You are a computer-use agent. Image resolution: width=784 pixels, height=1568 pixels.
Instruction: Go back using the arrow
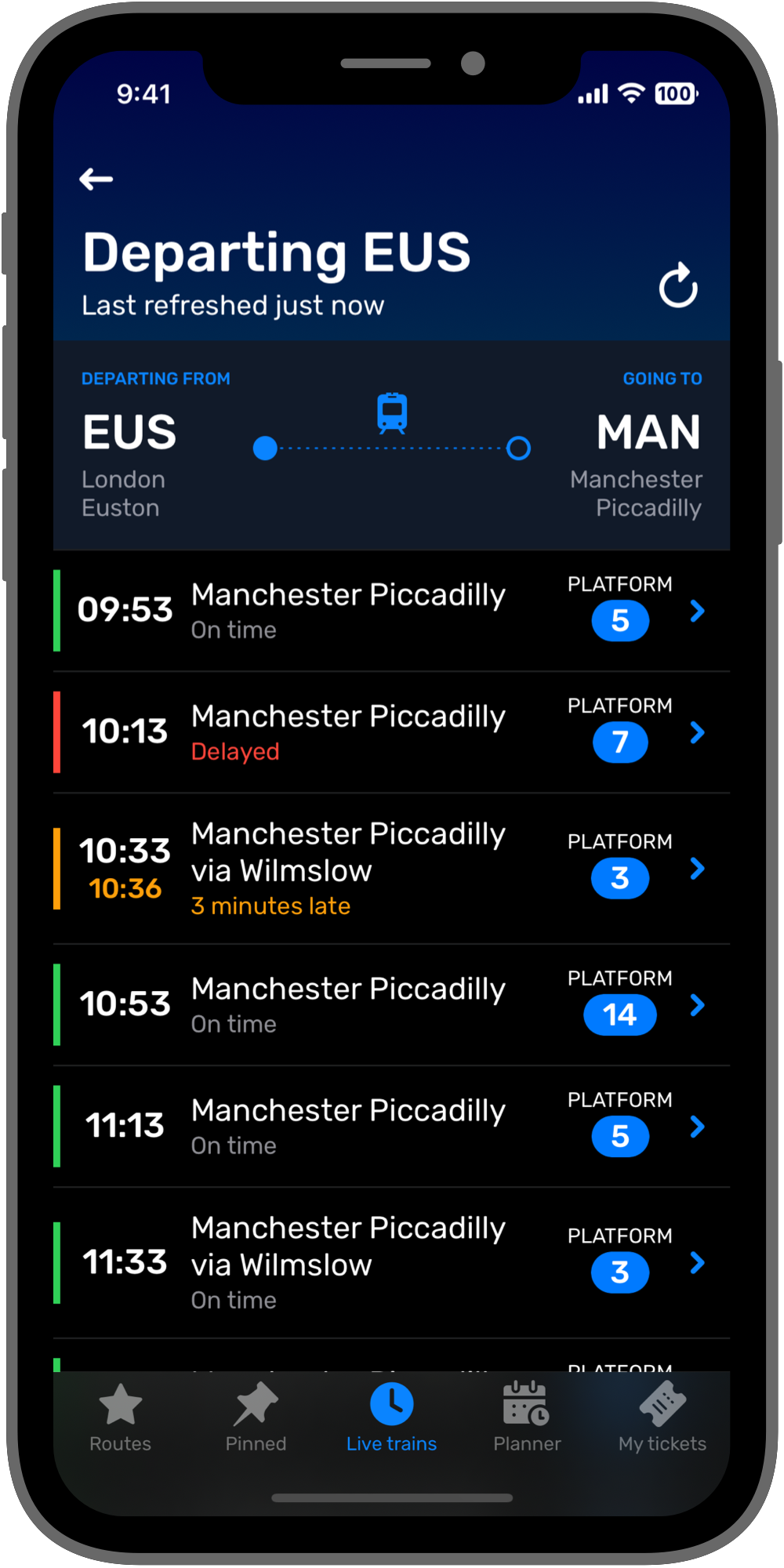(x=96, y=180)
